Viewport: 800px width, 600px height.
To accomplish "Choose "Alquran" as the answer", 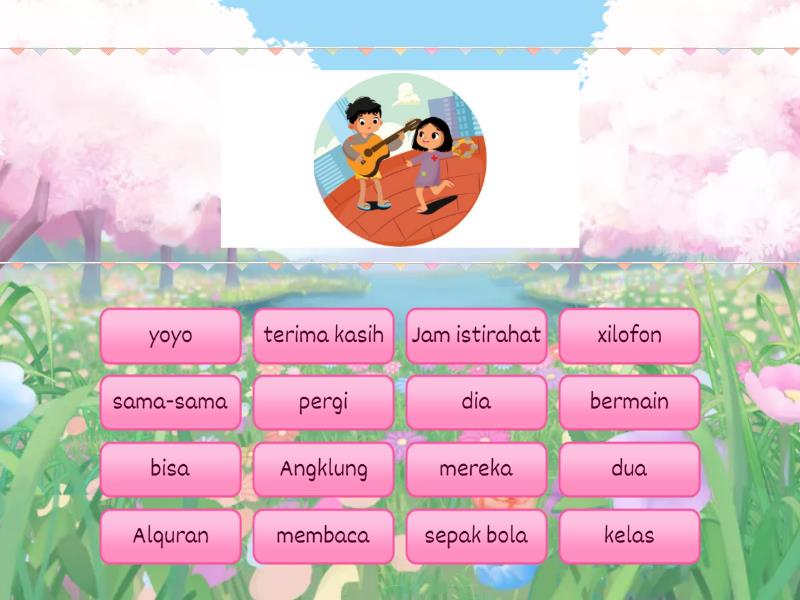I will (170, 536).
